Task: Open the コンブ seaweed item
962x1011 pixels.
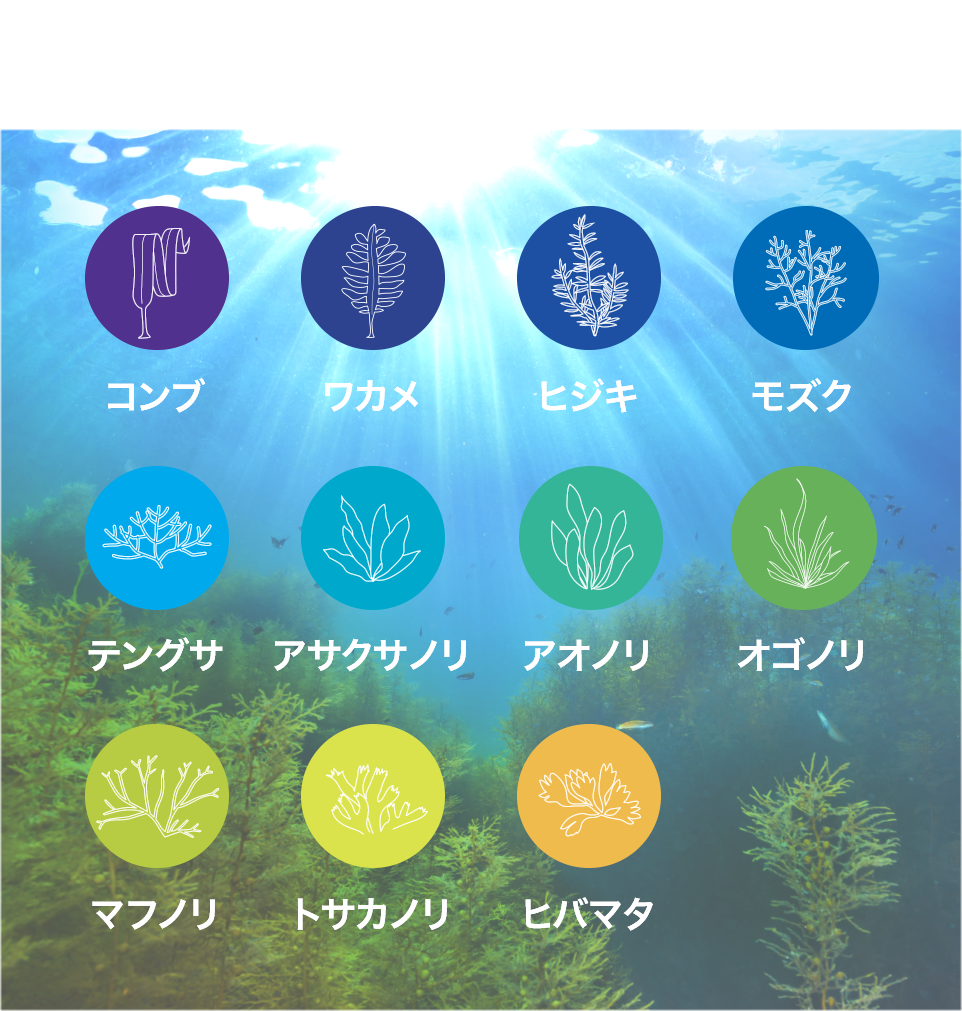Action: (157, 278)
